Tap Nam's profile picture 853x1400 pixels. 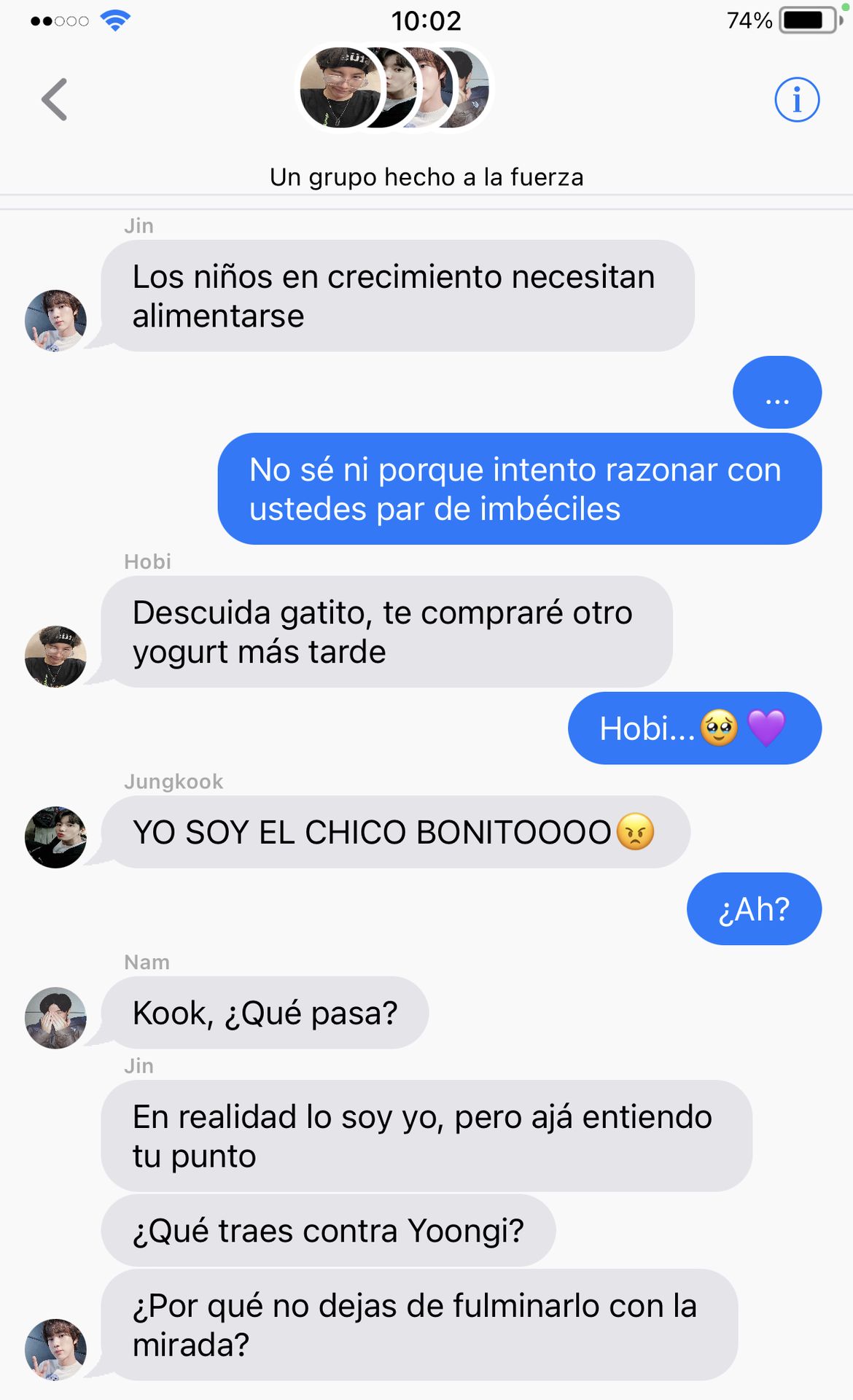pyautogui.click(x=55, y=1017)
